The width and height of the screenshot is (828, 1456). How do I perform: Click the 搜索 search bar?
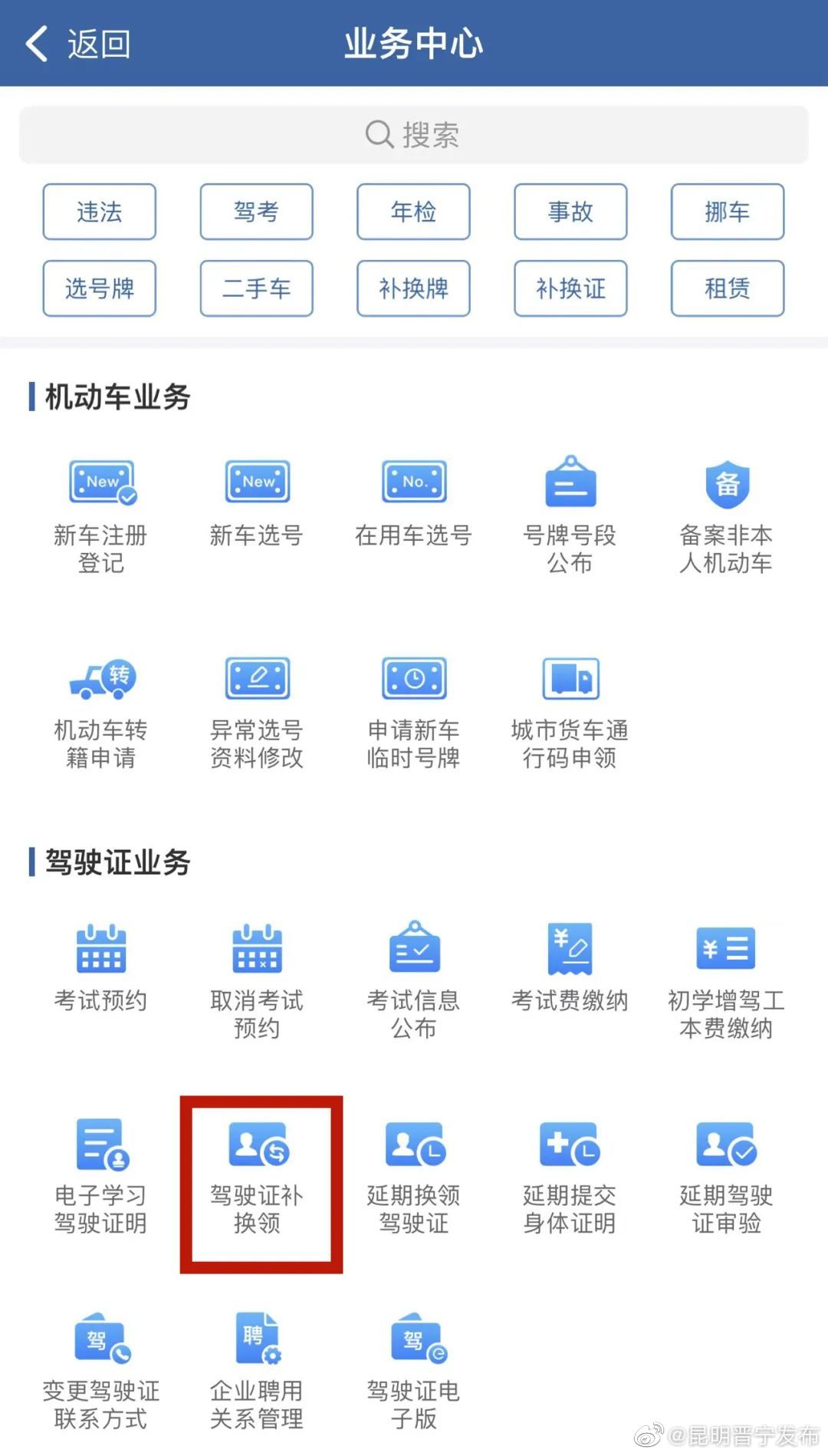413,134
